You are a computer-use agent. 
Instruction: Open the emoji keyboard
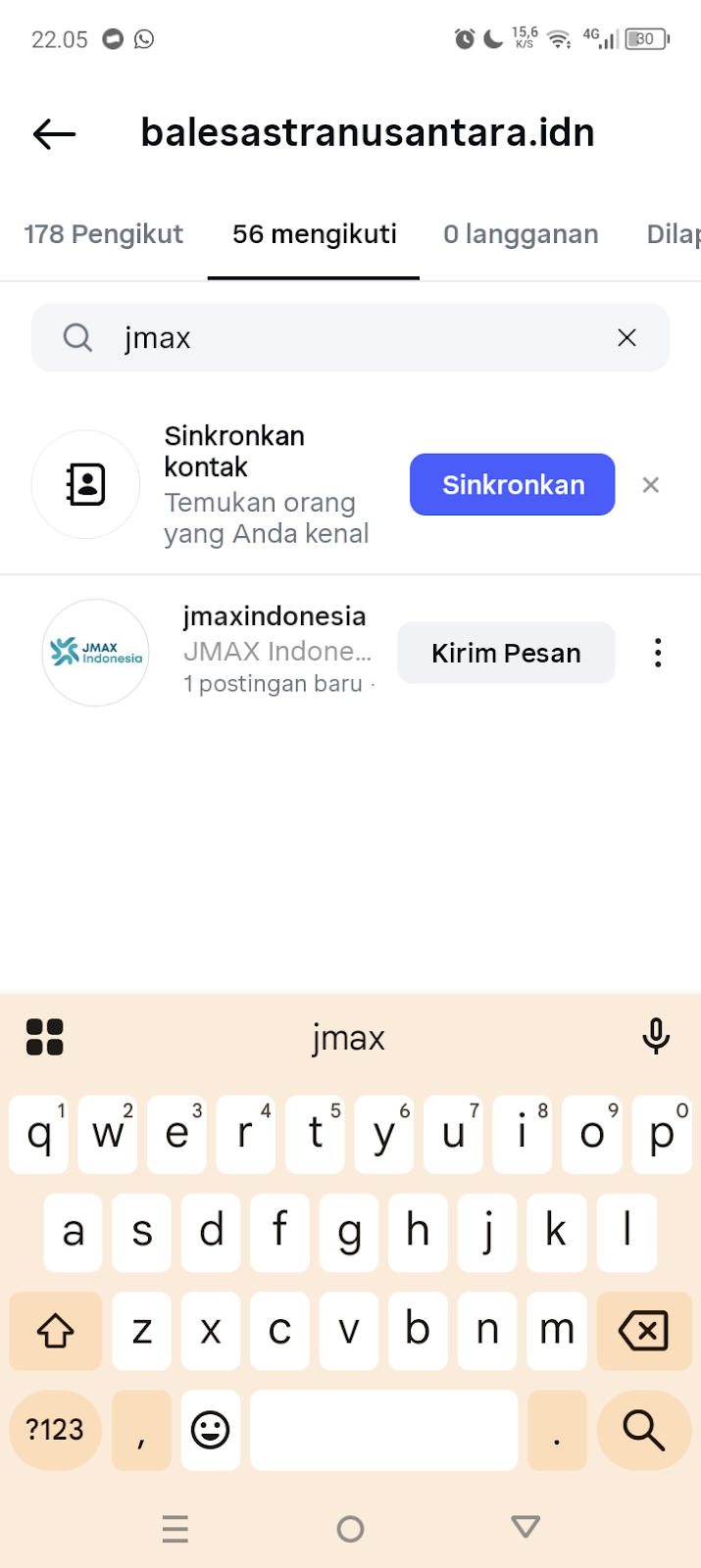click(x=210, y=1430)
